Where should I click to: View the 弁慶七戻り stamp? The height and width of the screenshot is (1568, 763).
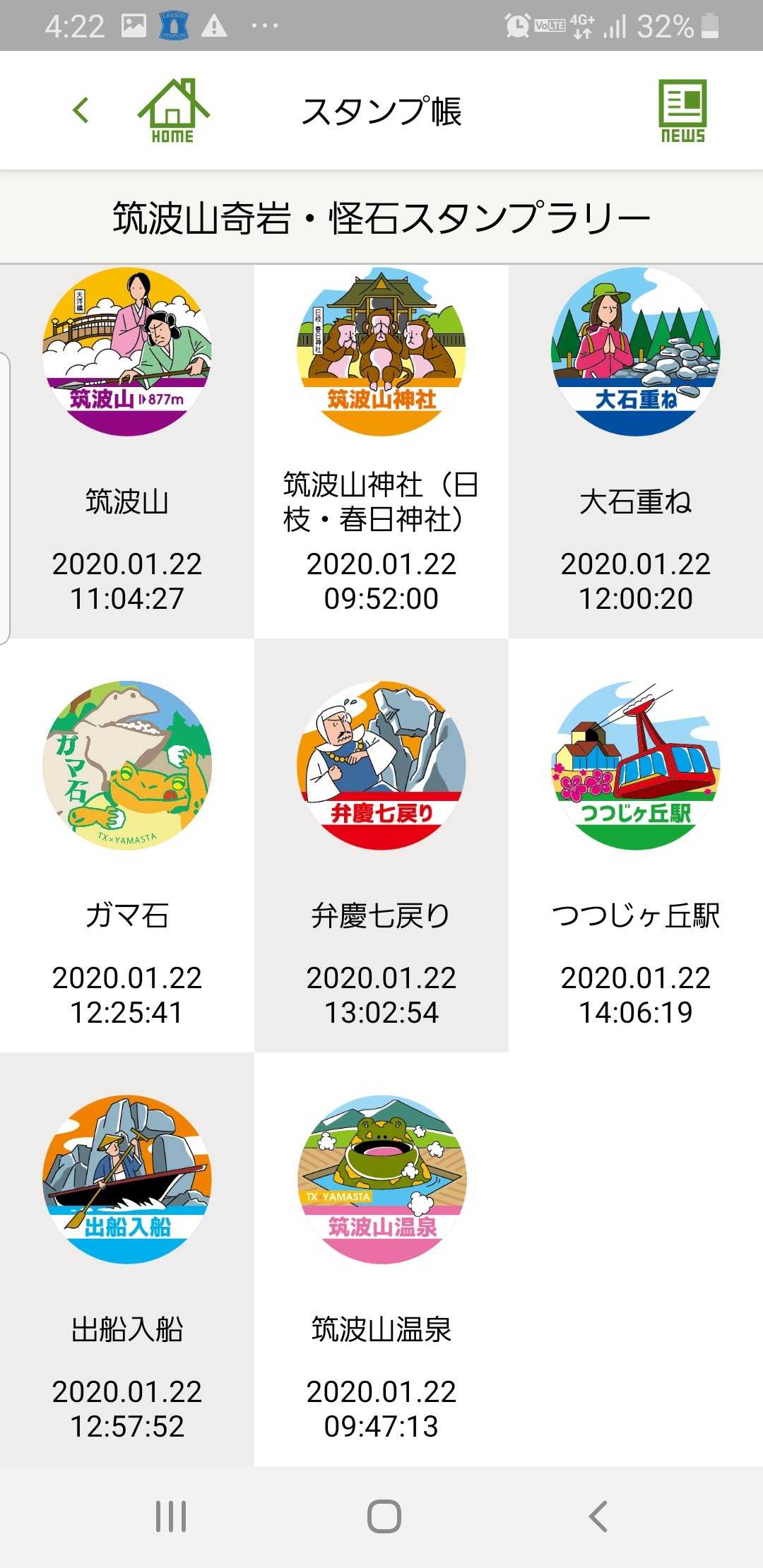click(x=381, y=766)
